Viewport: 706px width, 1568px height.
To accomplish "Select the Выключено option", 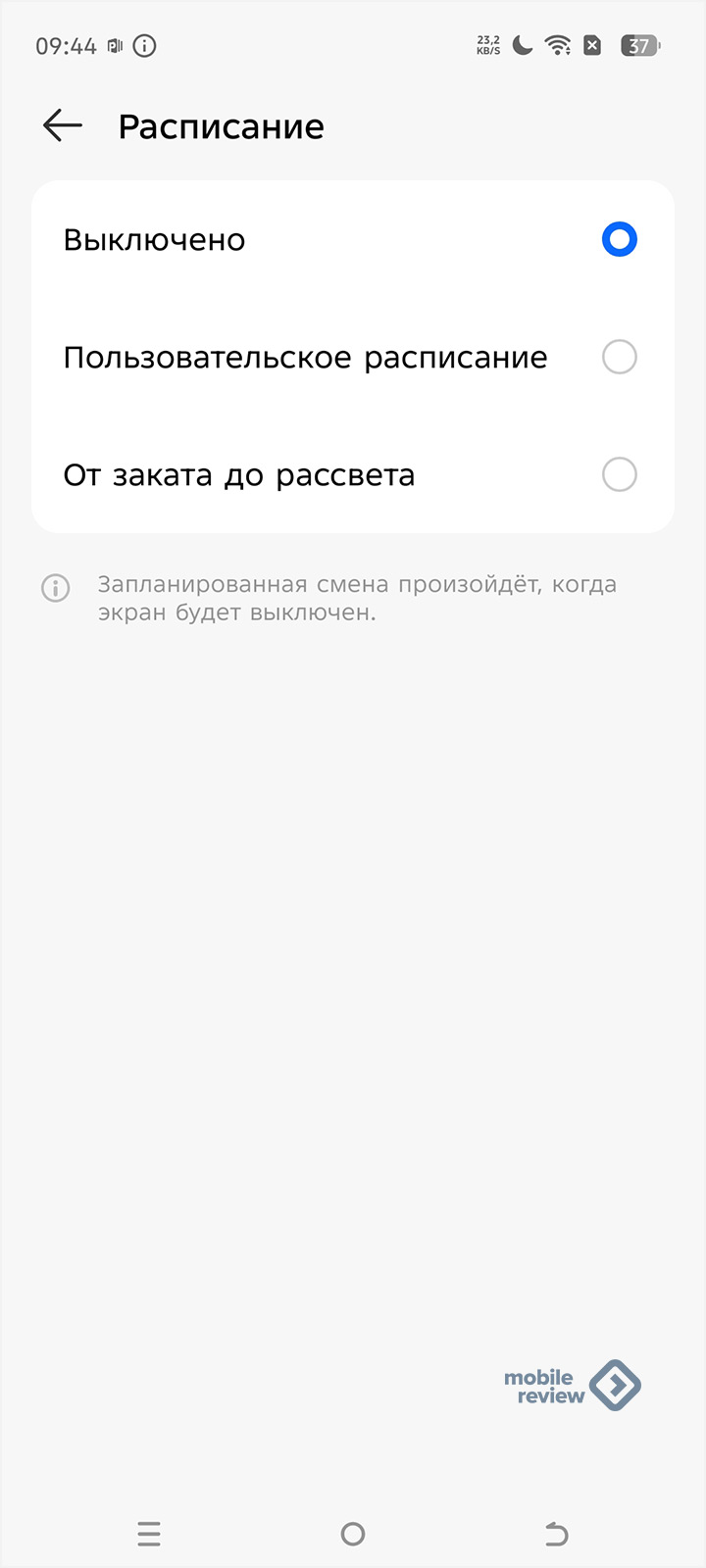I will (619, 240).
